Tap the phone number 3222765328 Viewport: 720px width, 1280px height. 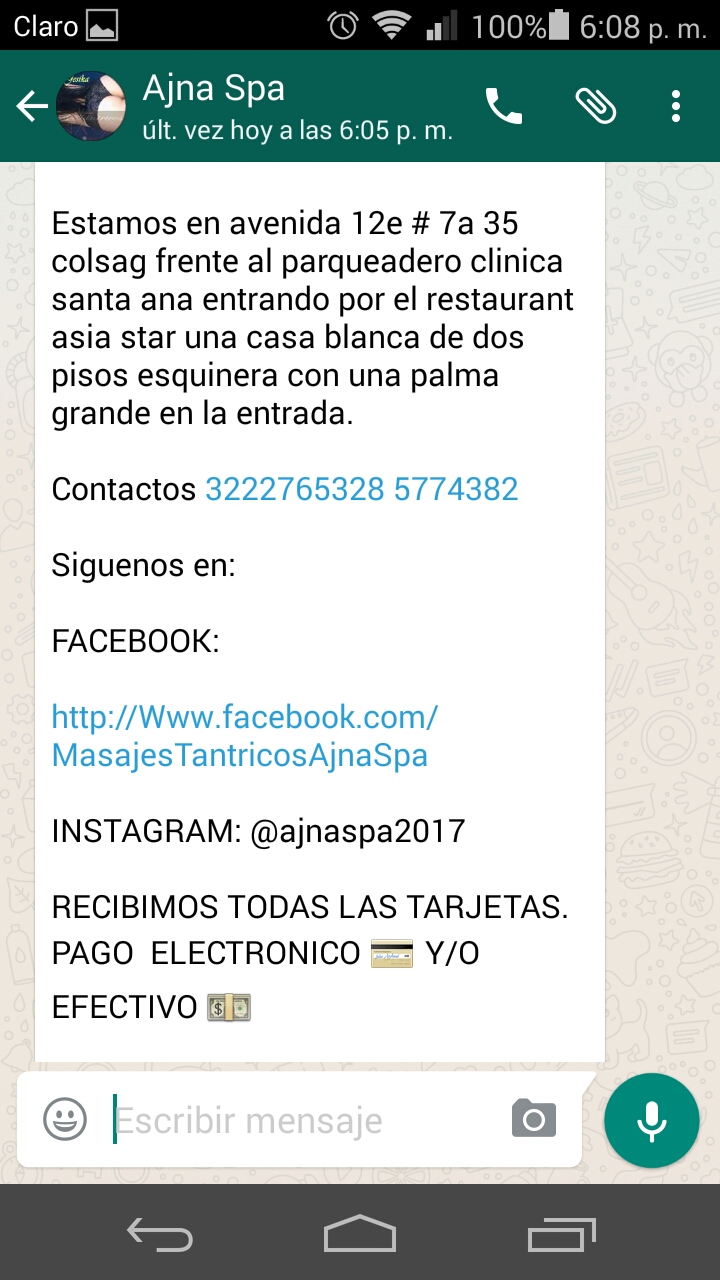294,489
